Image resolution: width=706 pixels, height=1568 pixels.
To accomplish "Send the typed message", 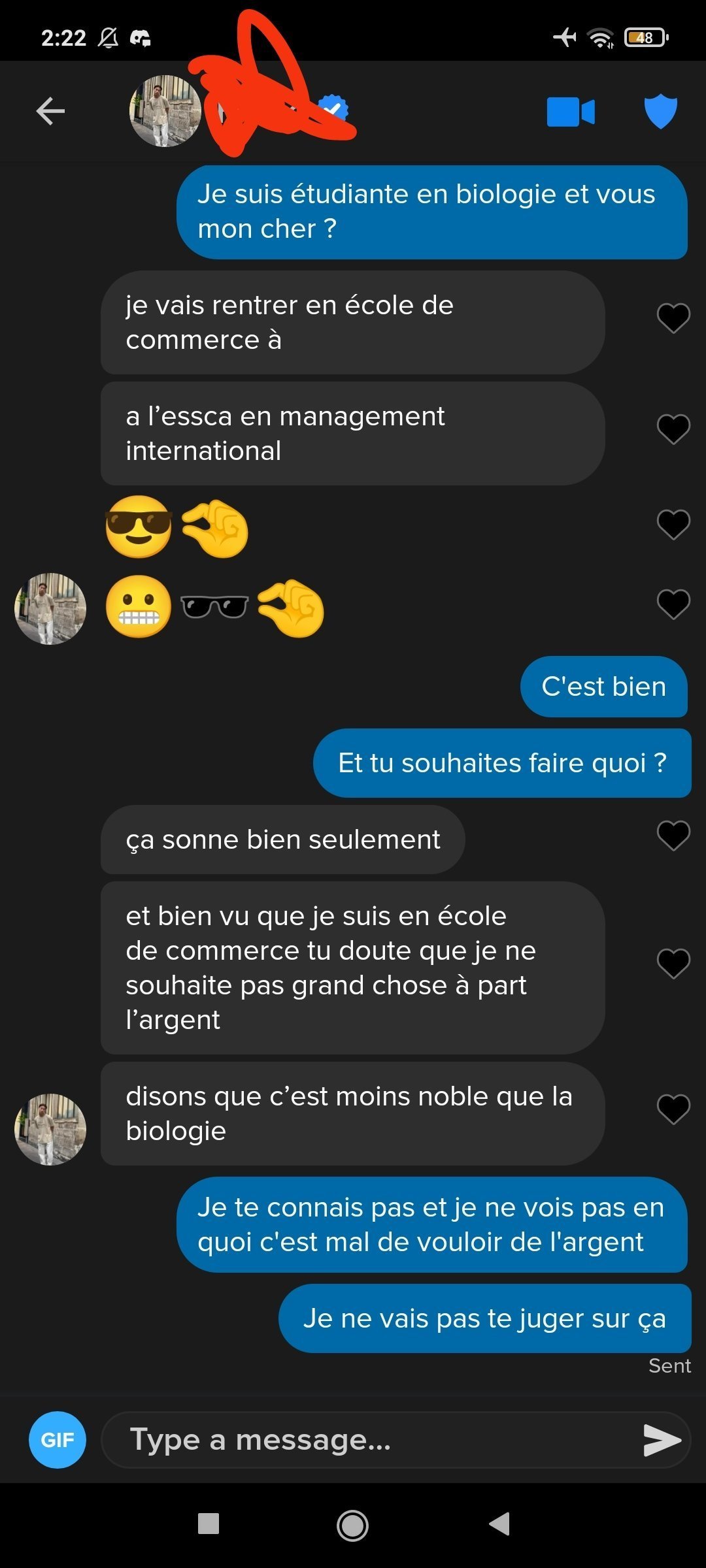I will (x=662, y=1440).
